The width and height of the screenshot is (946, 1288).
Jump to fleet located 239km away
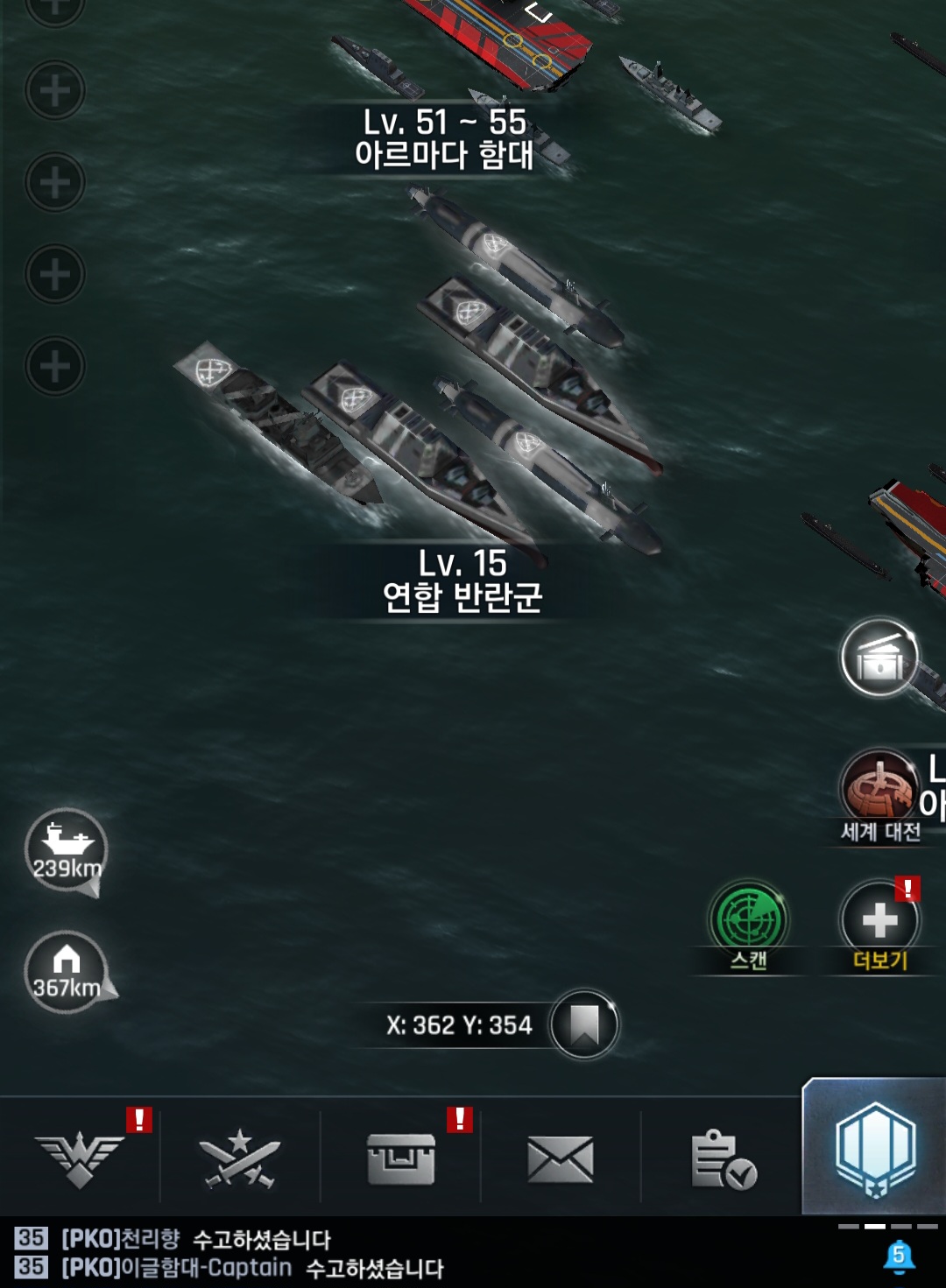tap(66, 849)
